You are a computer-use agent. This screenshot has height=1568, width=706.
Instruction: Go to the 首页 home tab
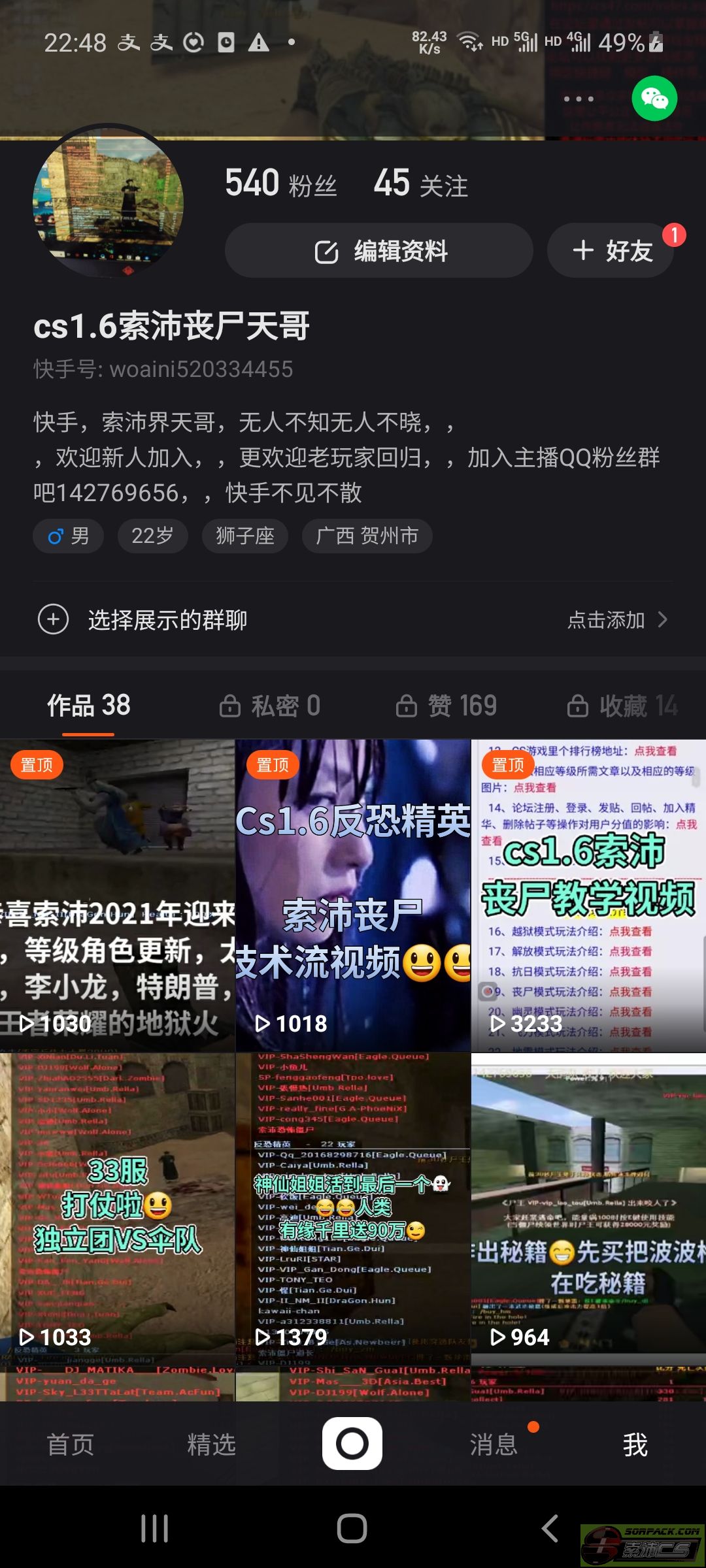point(71,1445)
